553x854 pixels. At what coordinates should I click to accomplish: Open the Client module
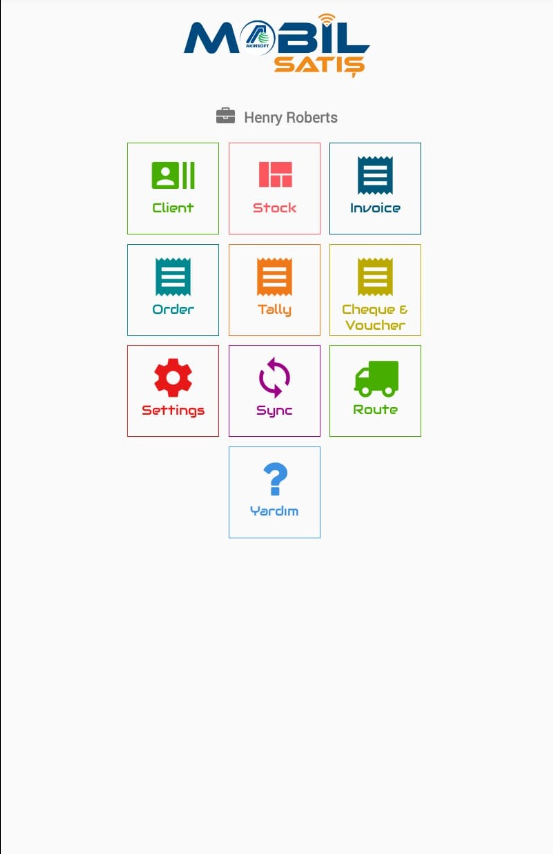tap(173, 188)
